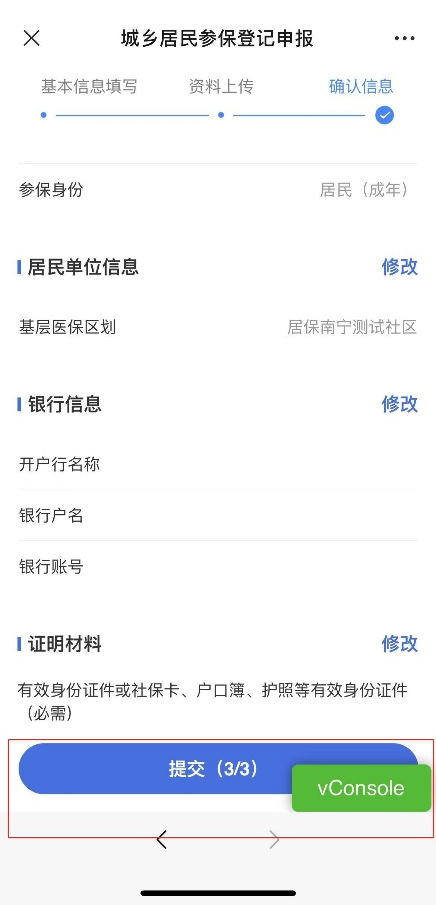The image size is (436, 905).
Task: Close the 城乡居民参保登记申报 page
Action: [x=31, y=38]
